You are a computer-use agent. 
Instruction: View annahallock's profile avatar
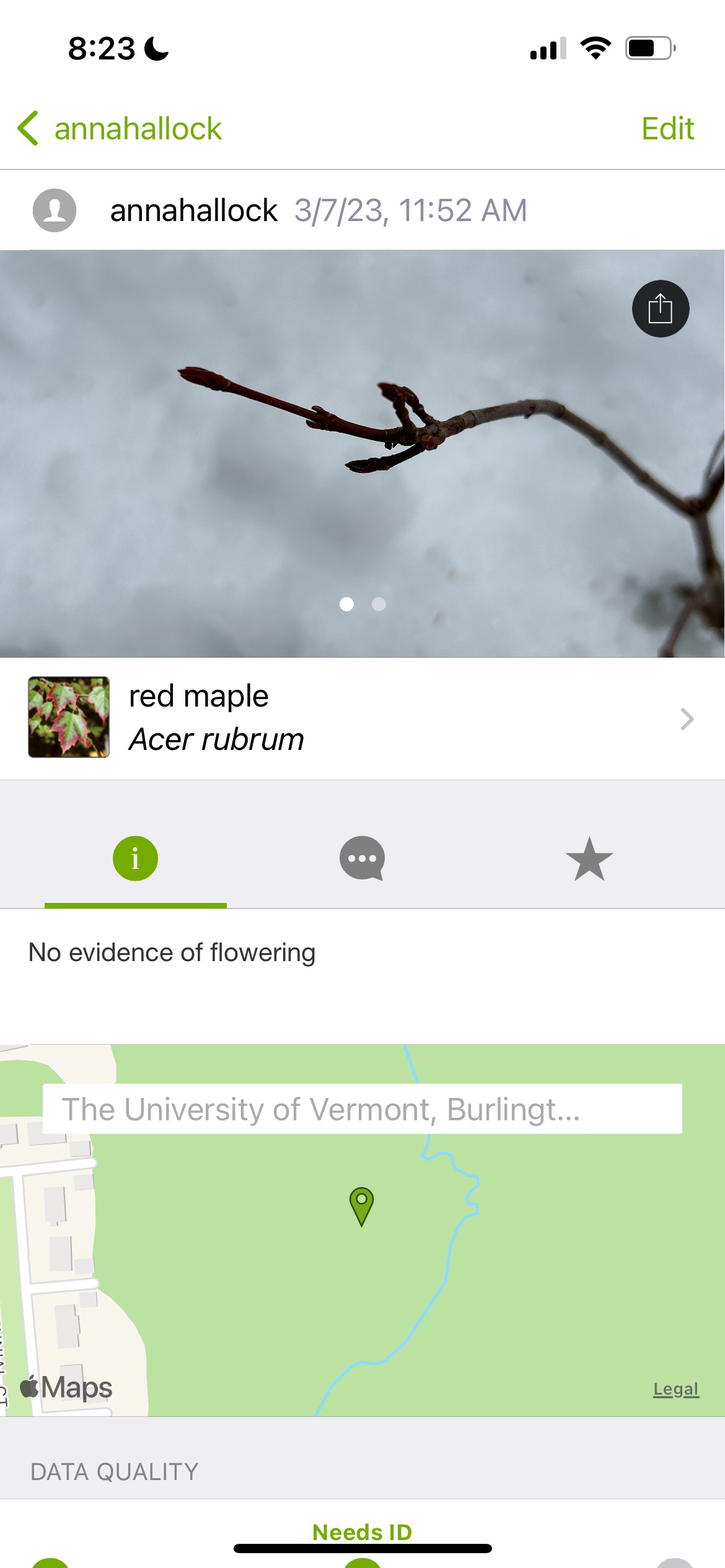55,211
